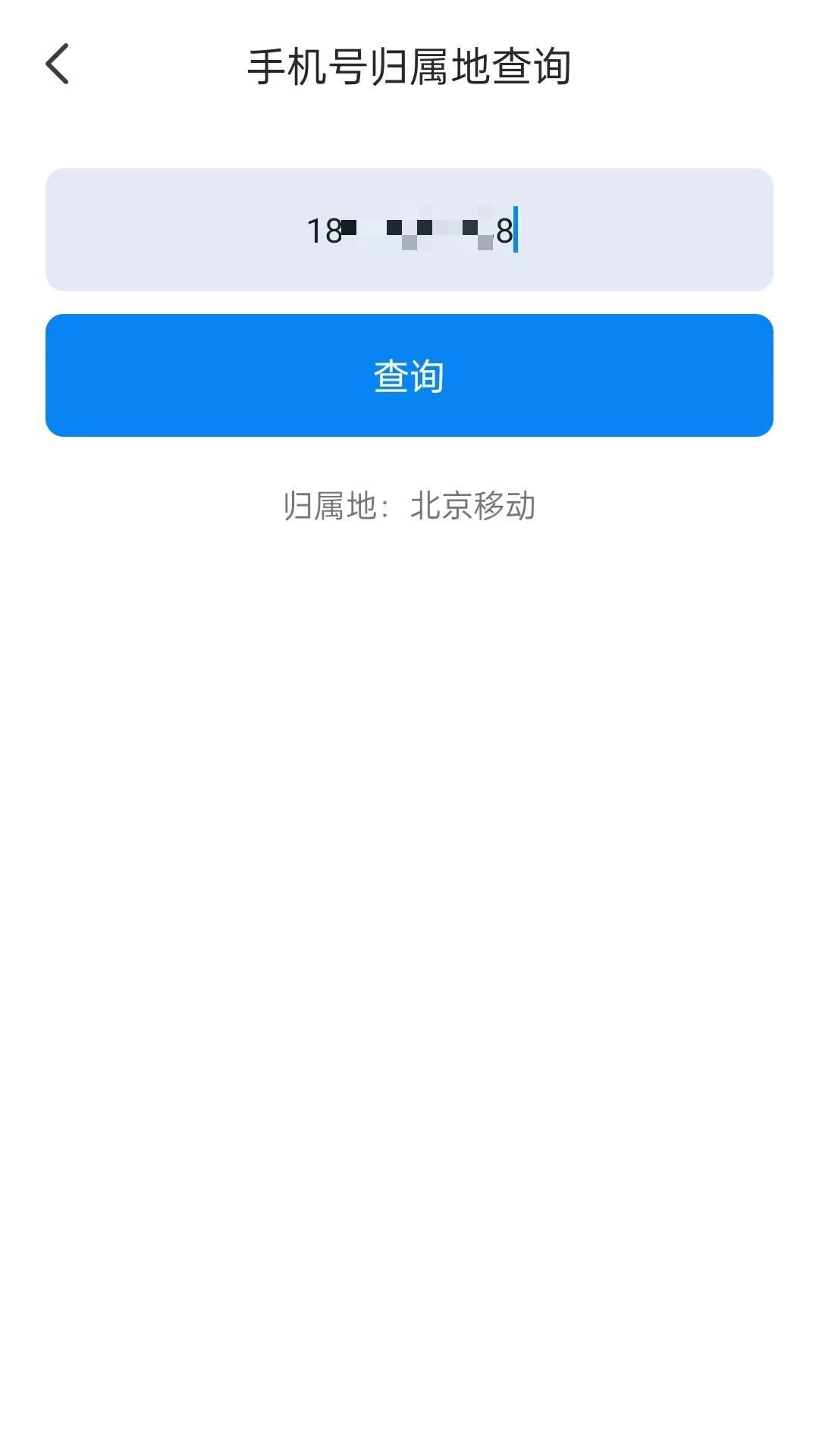Tap 查询 to look up the number
Image resolution: width=819 pixels, height=1456 pixels.
coord(408,375)
